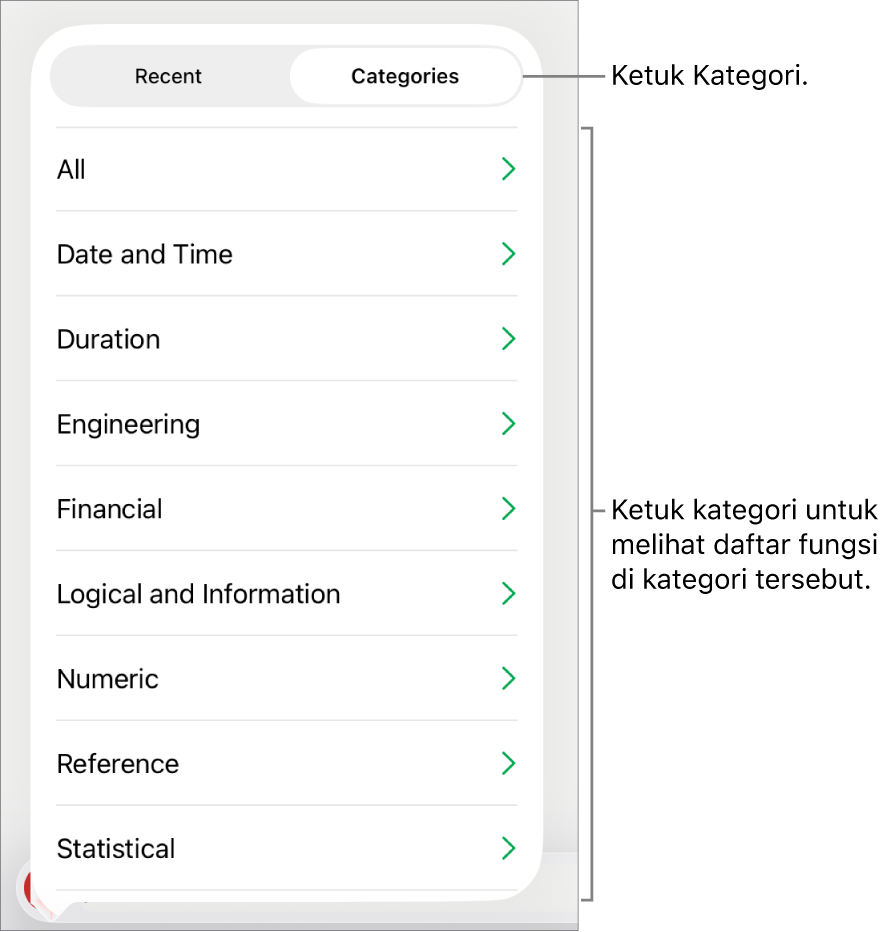
Task: Select the Categories tab
Action: 405,77
